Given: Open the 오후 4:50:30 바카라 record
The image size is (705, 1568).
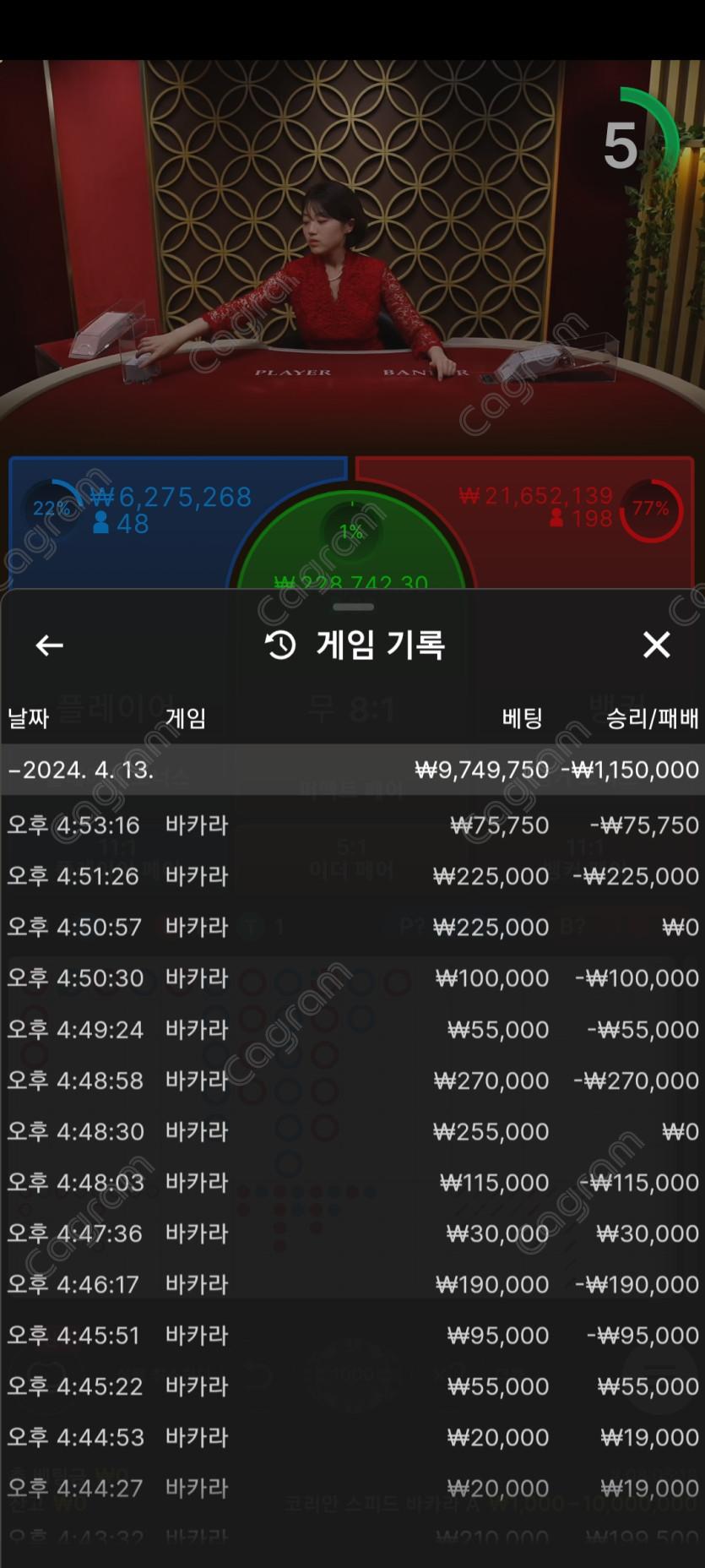Looking at the screenshot, I should point(352,978).
